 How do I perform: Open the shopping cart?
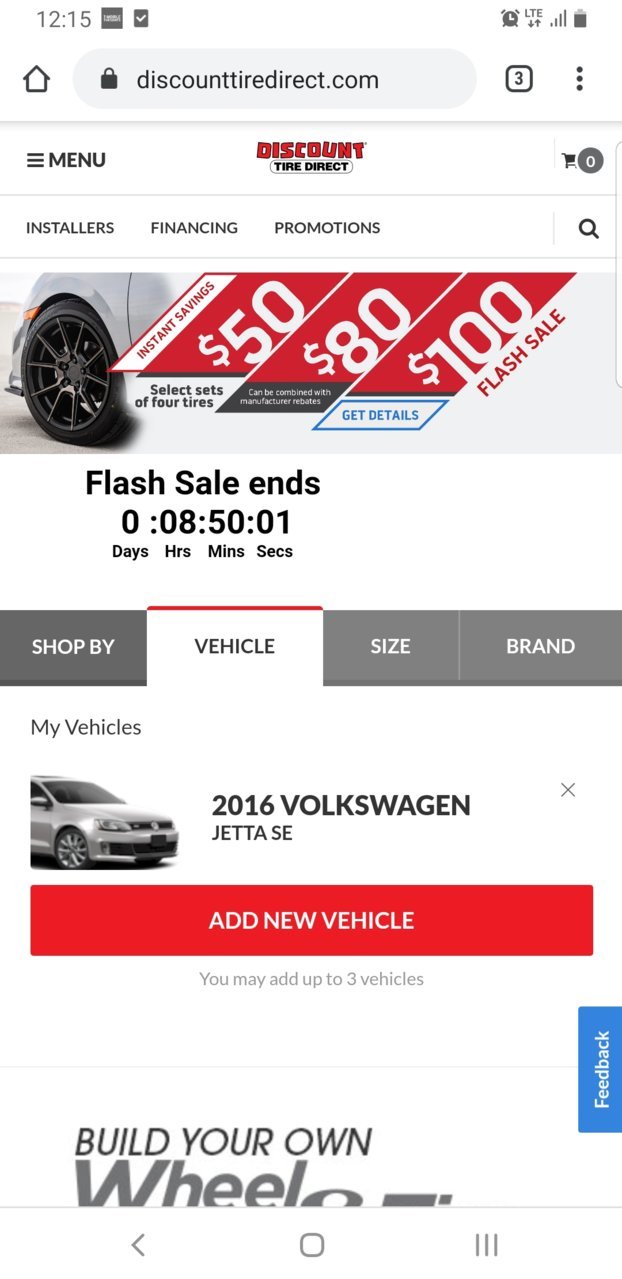click(x=581, y=160)
